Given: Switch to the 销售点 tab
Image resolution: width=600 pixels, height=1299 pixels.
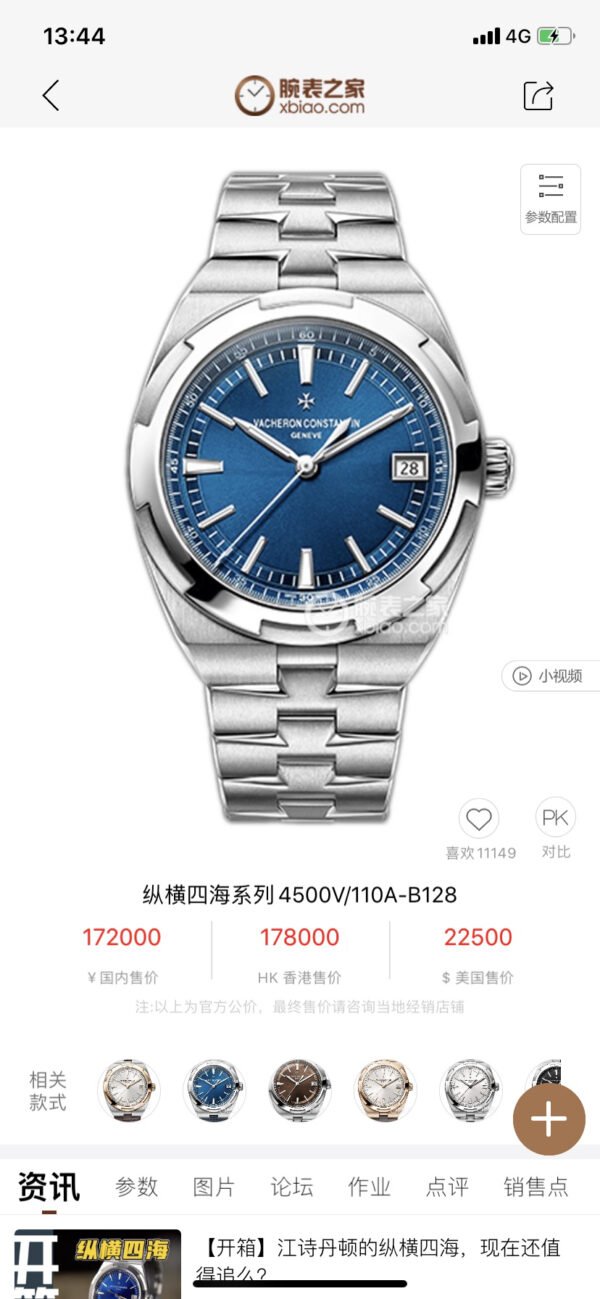Looking at the screenshot, I should click(x=536, y=1187).
